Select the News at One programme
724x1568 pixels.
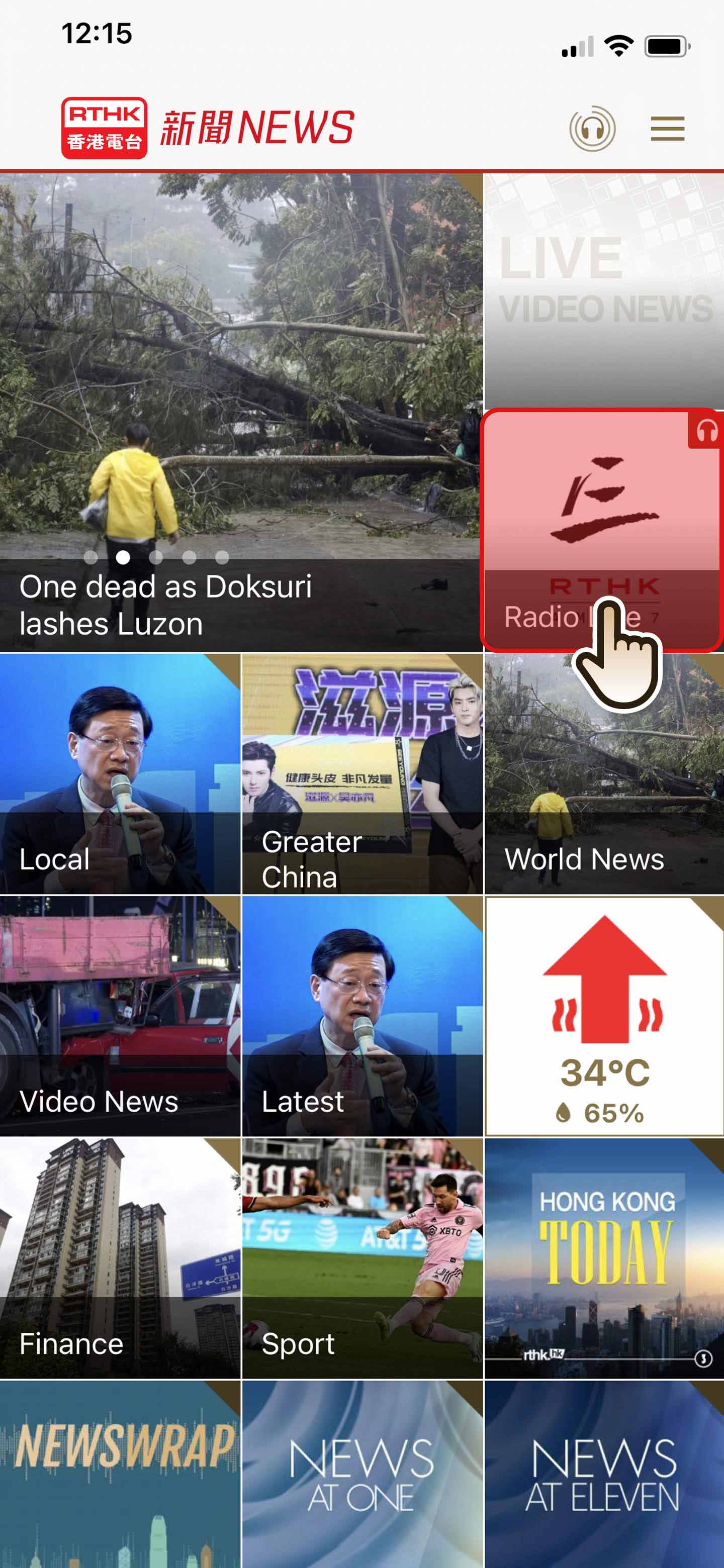tap(363, 1473)
